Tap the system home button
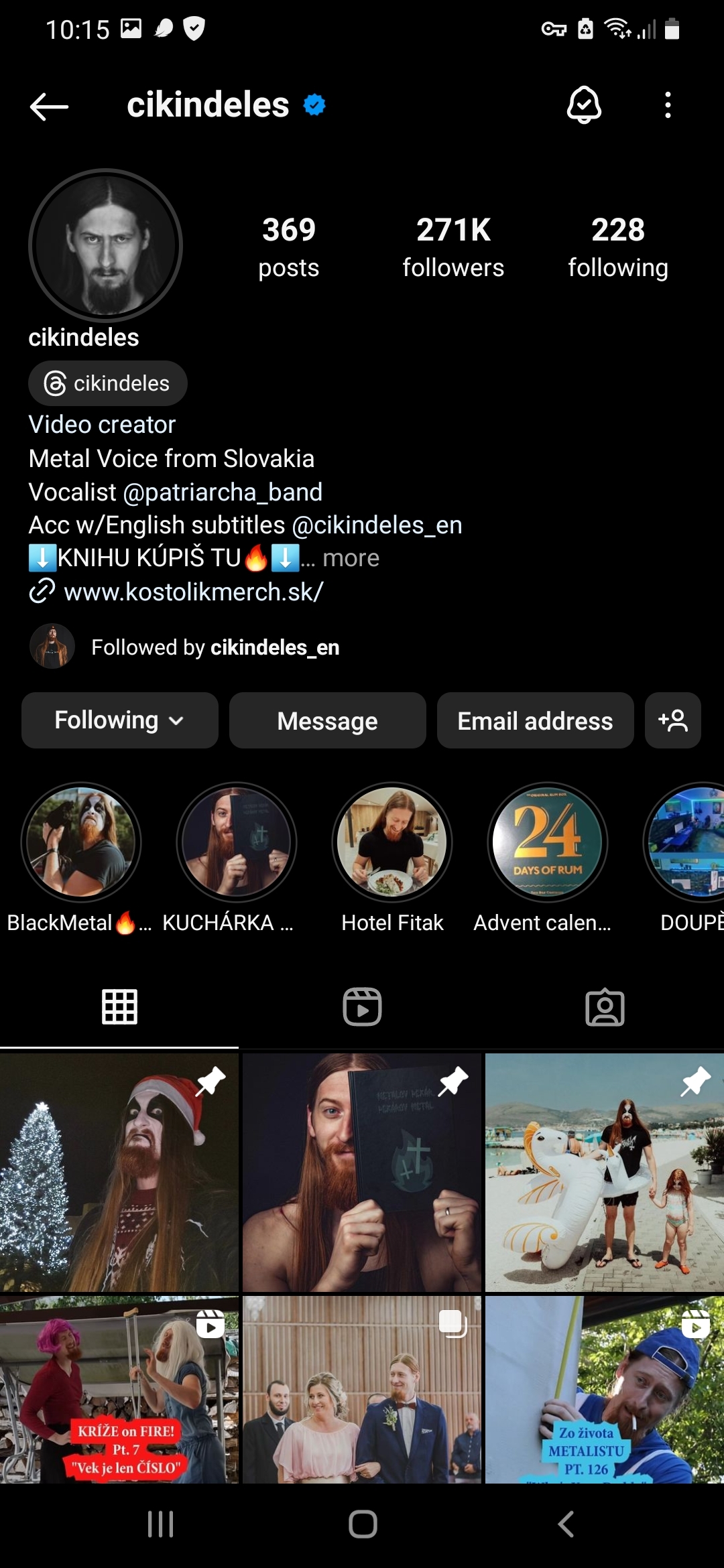The height and width of the screenshot is (1568, 724). (363, 1524)
